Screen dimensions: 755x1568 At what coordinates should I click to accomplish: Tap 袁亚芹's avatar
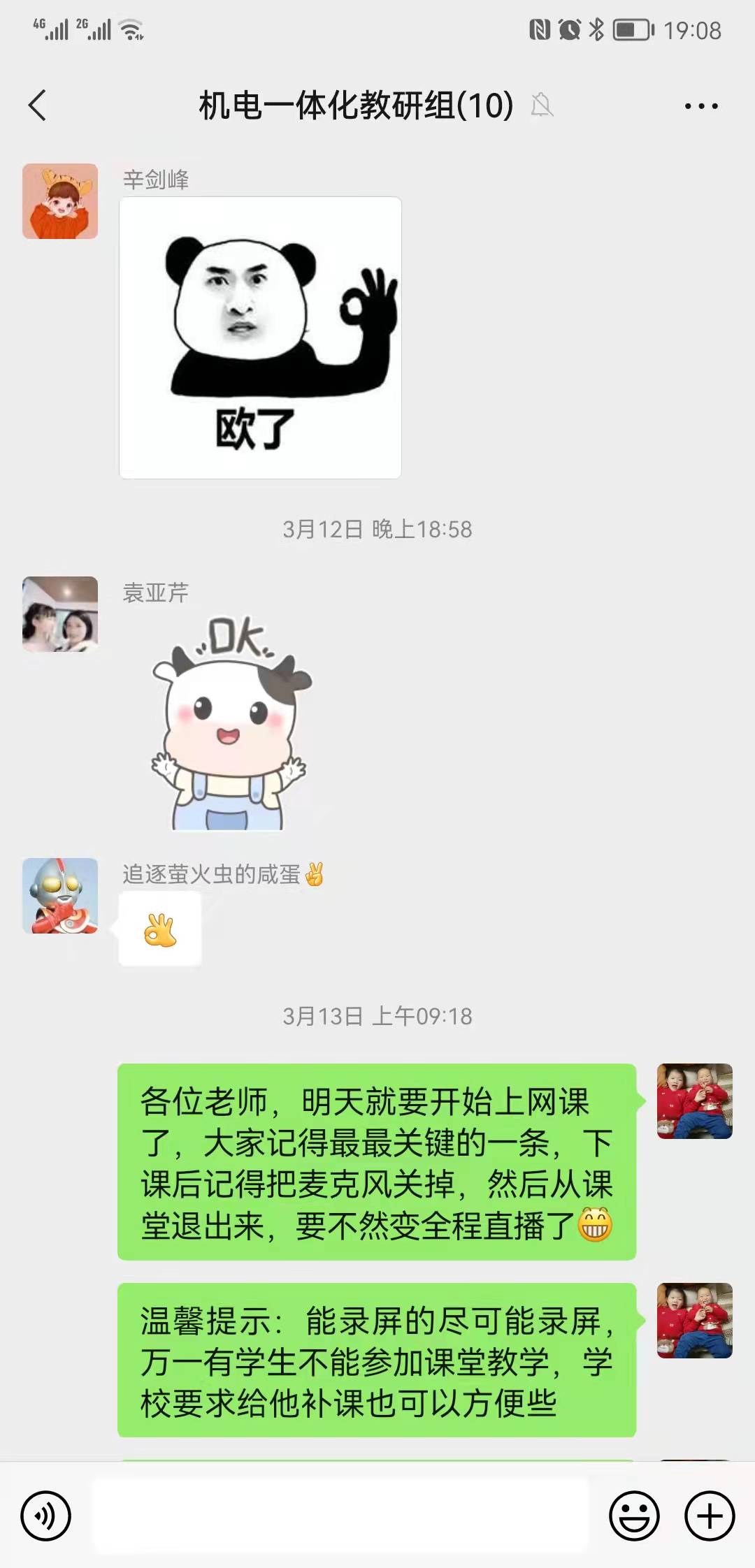tap(60, 614)
